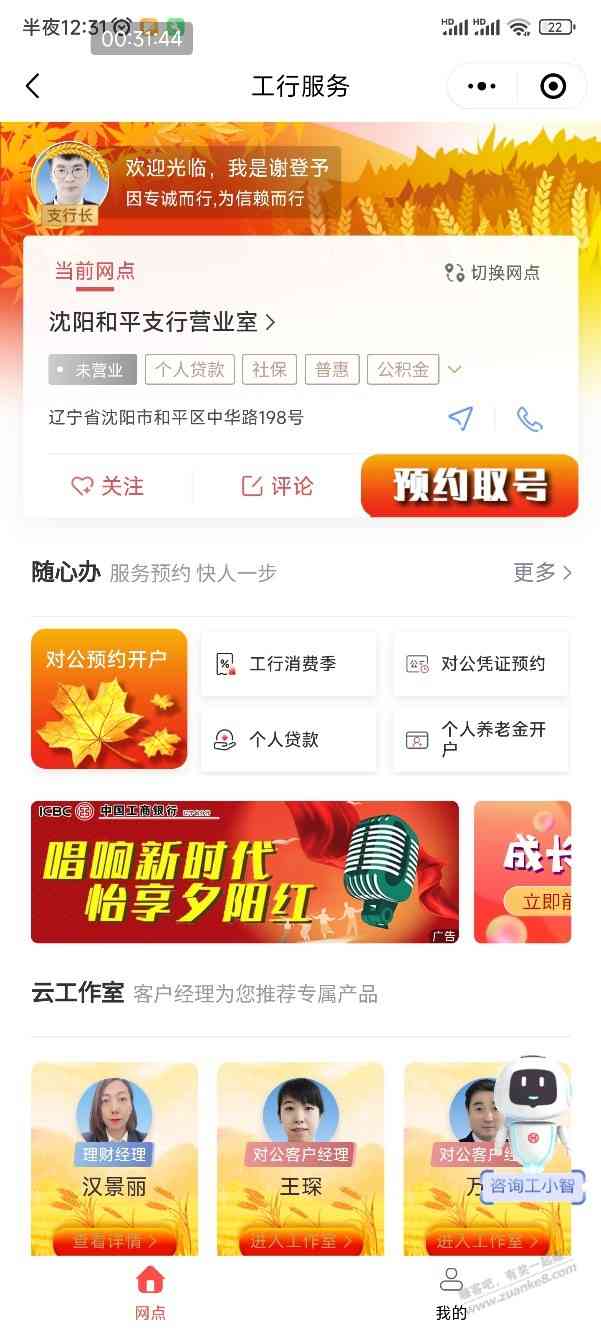
Task: Navigate to branch with the location arrow
Action: [x=460, y=419]
